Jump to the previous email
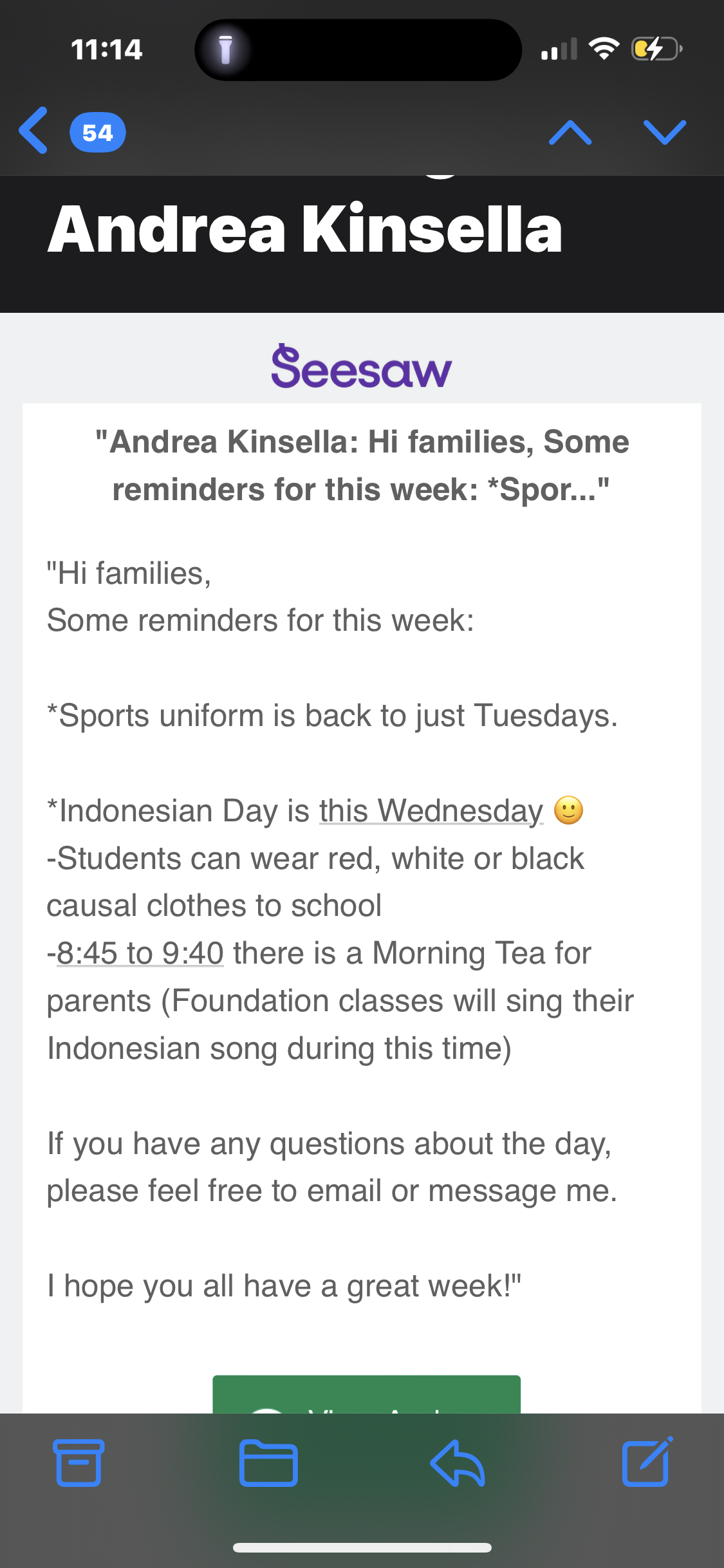The image size is (724, 1568). click(x=570, y=133)
